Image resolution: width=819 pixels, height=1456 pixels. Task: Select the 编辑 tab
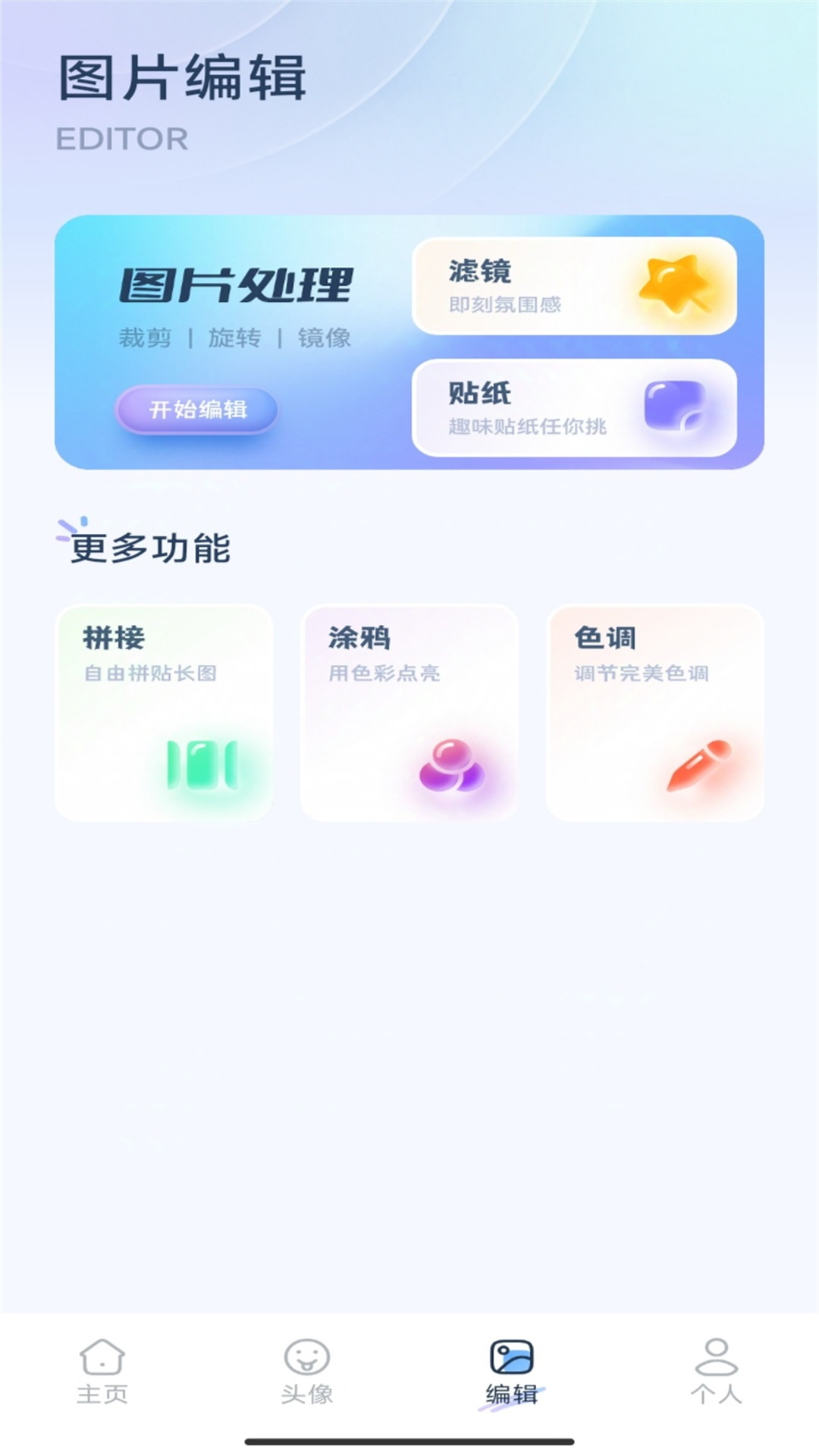click(512, 1371)
